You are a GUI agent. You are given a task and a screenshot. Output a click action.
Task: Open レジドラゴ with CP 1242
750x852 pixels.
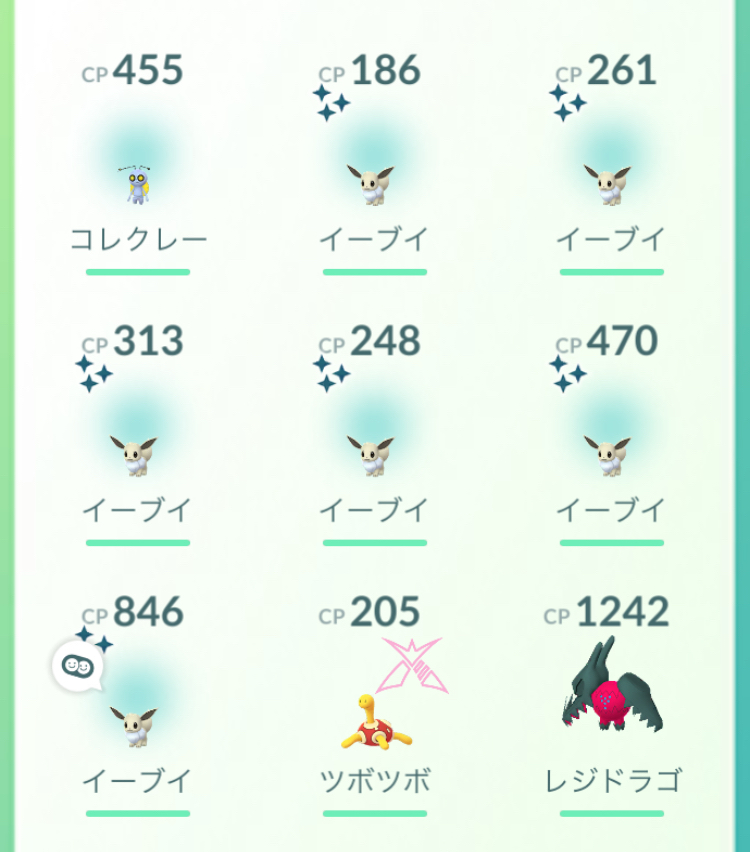pos(612,700)
